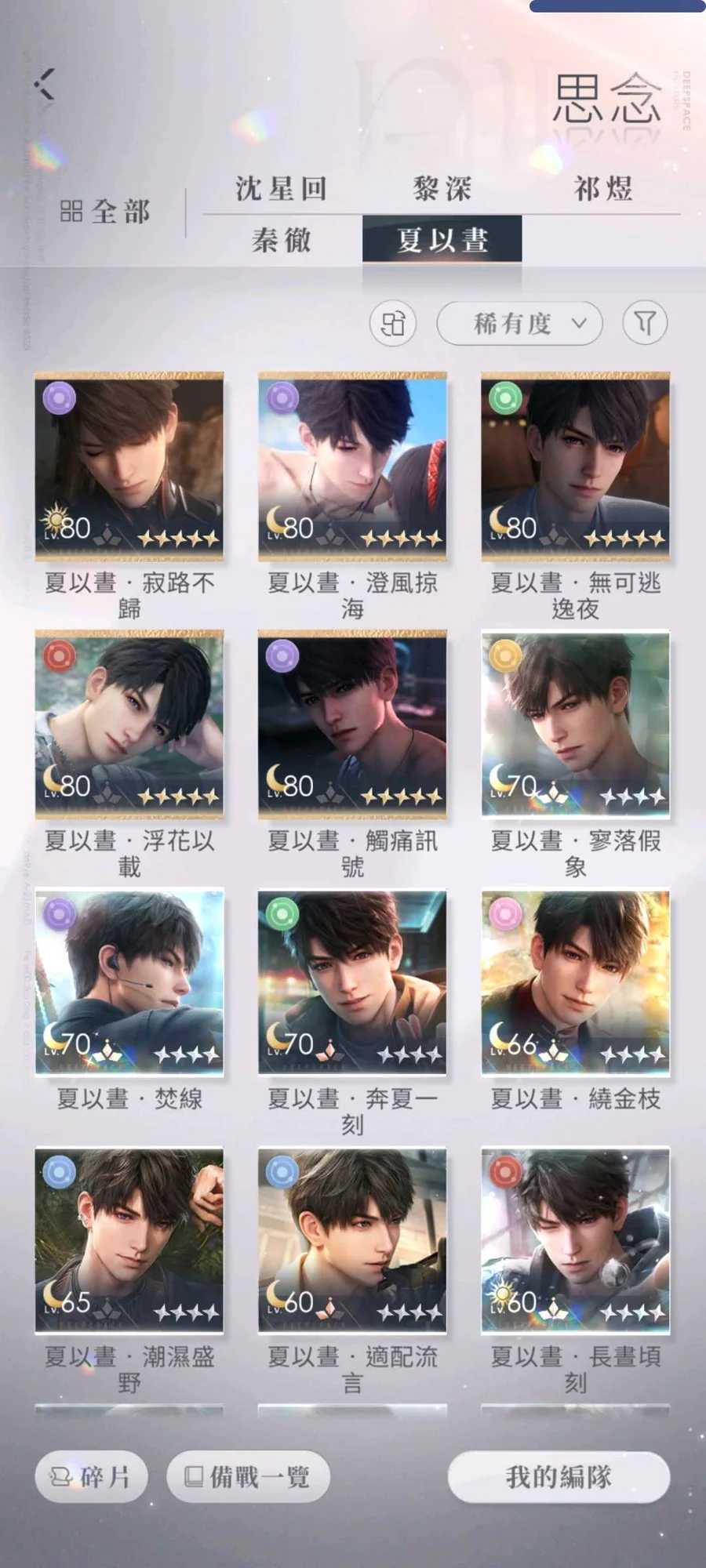
Task: Open the filter funnel icon
Action: 645,323
